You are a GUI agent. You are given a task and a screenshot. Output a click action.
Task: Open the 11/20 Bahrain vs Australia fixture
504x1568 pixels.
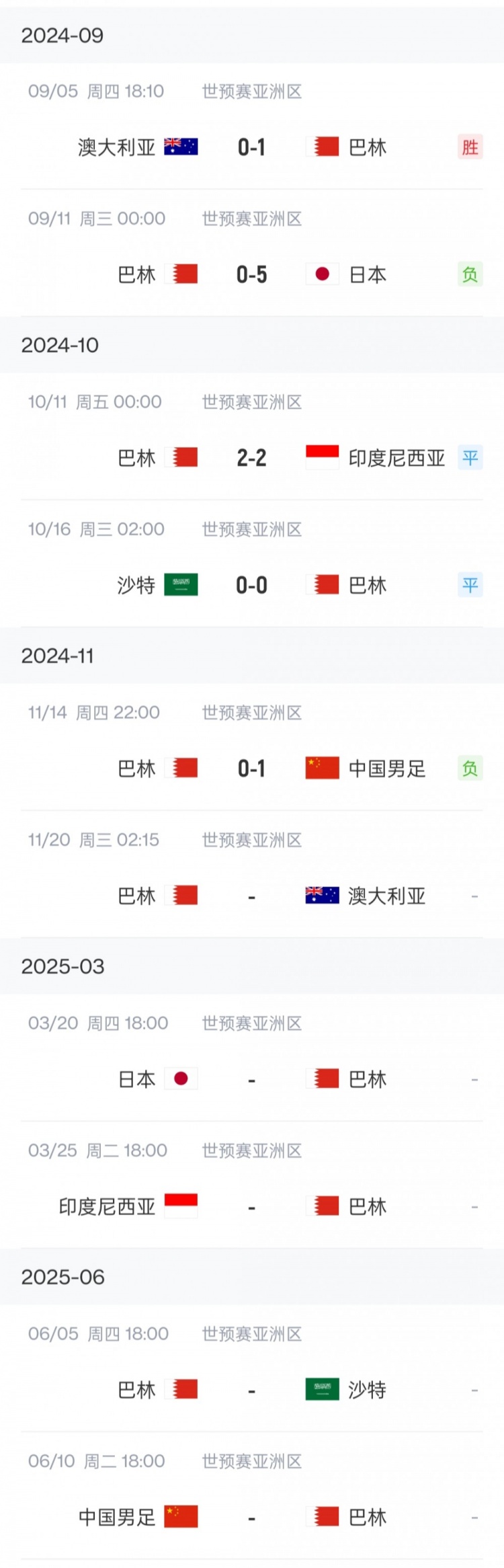coord(251,896)
